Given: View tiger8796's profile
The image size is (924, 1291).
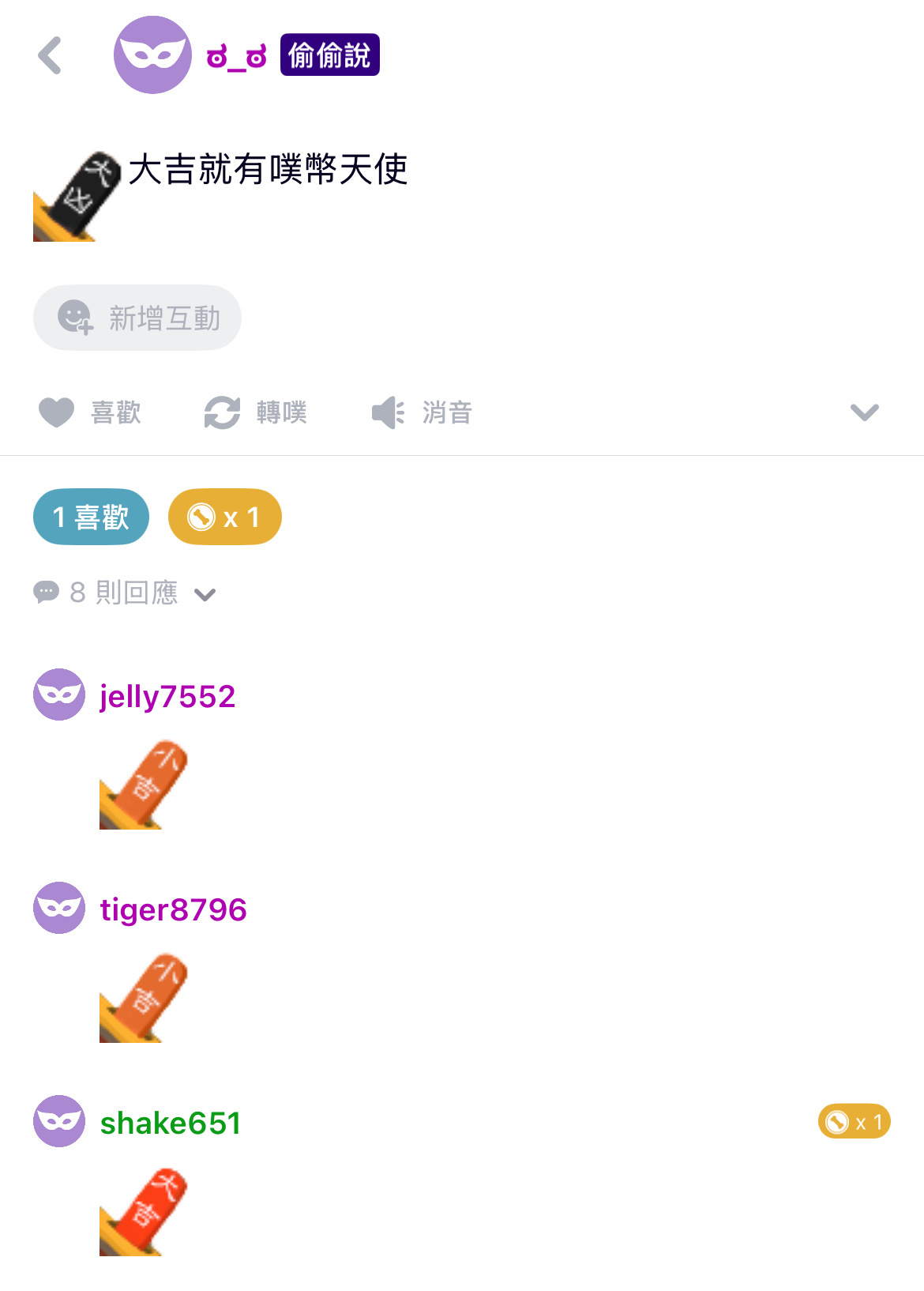Looking at the screenshot, I should pos(173,909).
